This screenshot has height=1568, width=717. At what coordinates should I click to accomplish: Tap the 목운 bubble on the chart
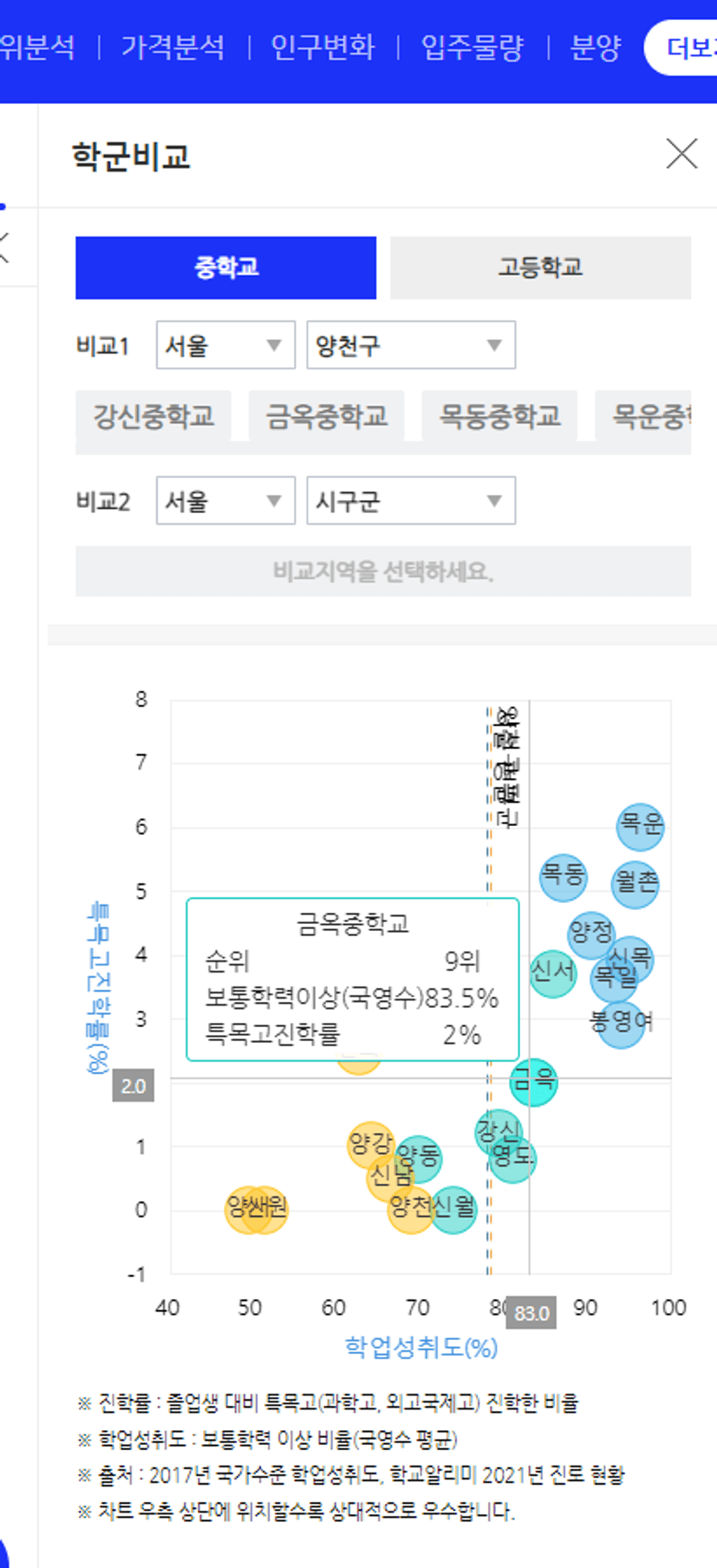641,825
